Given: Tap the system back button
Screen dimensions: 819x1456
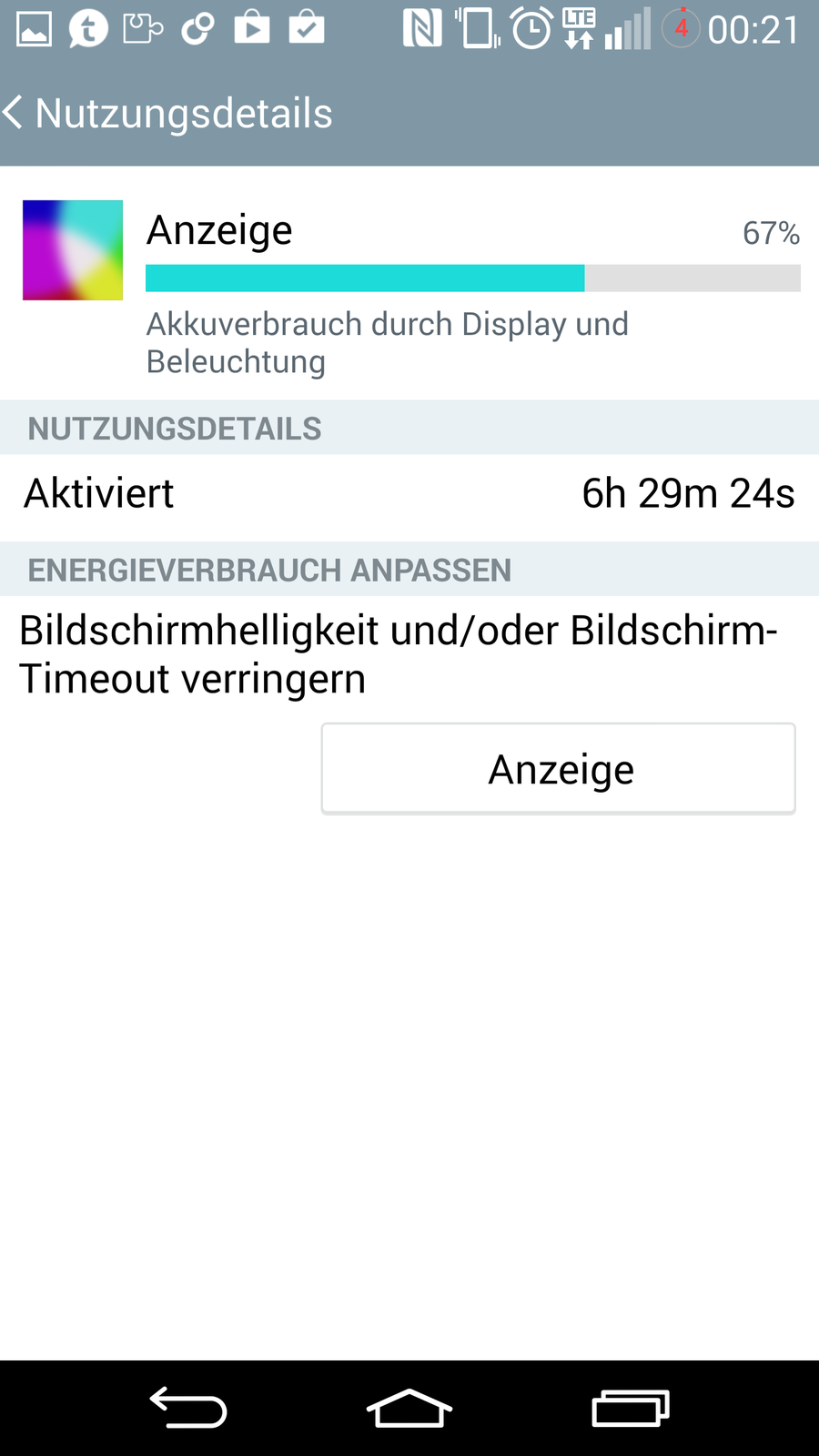Looking at the screenshot, I should pyautogui.click(x=188, y=1408).
